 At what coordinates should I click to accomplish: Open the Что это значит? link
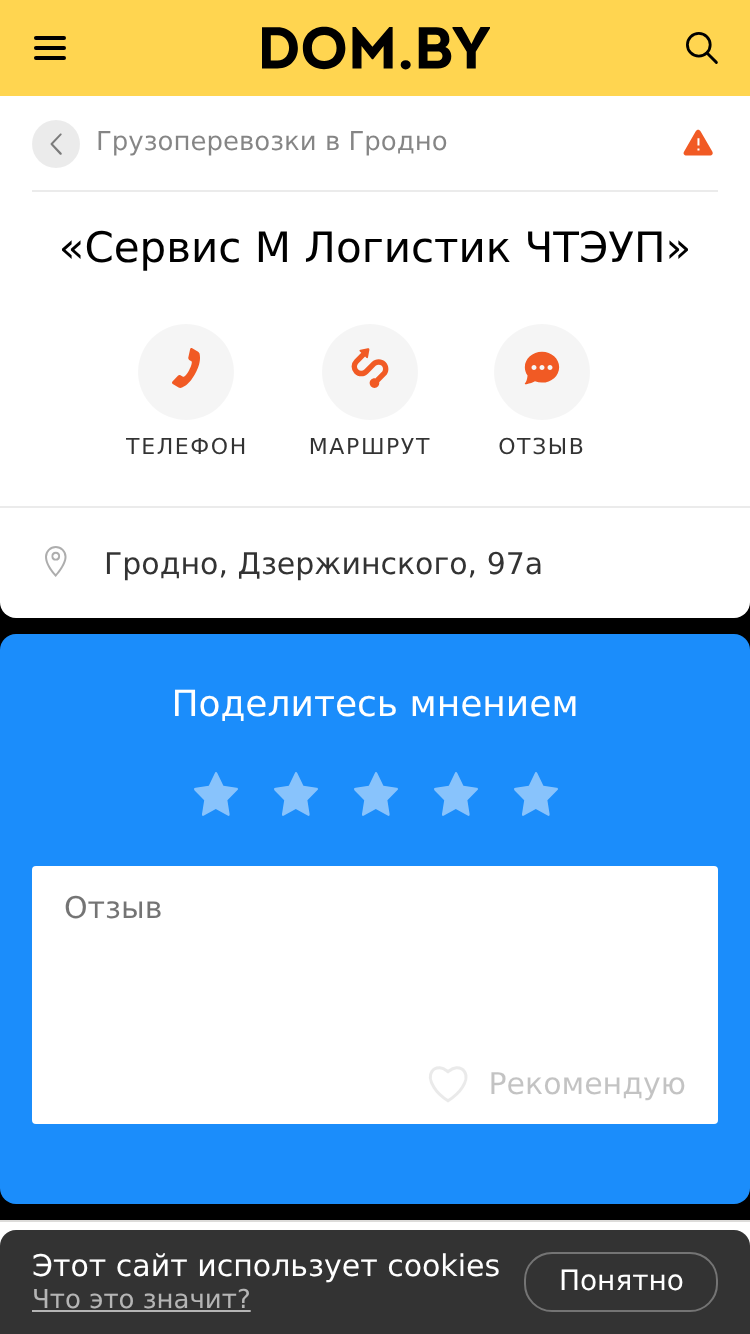pos(141,1299)
